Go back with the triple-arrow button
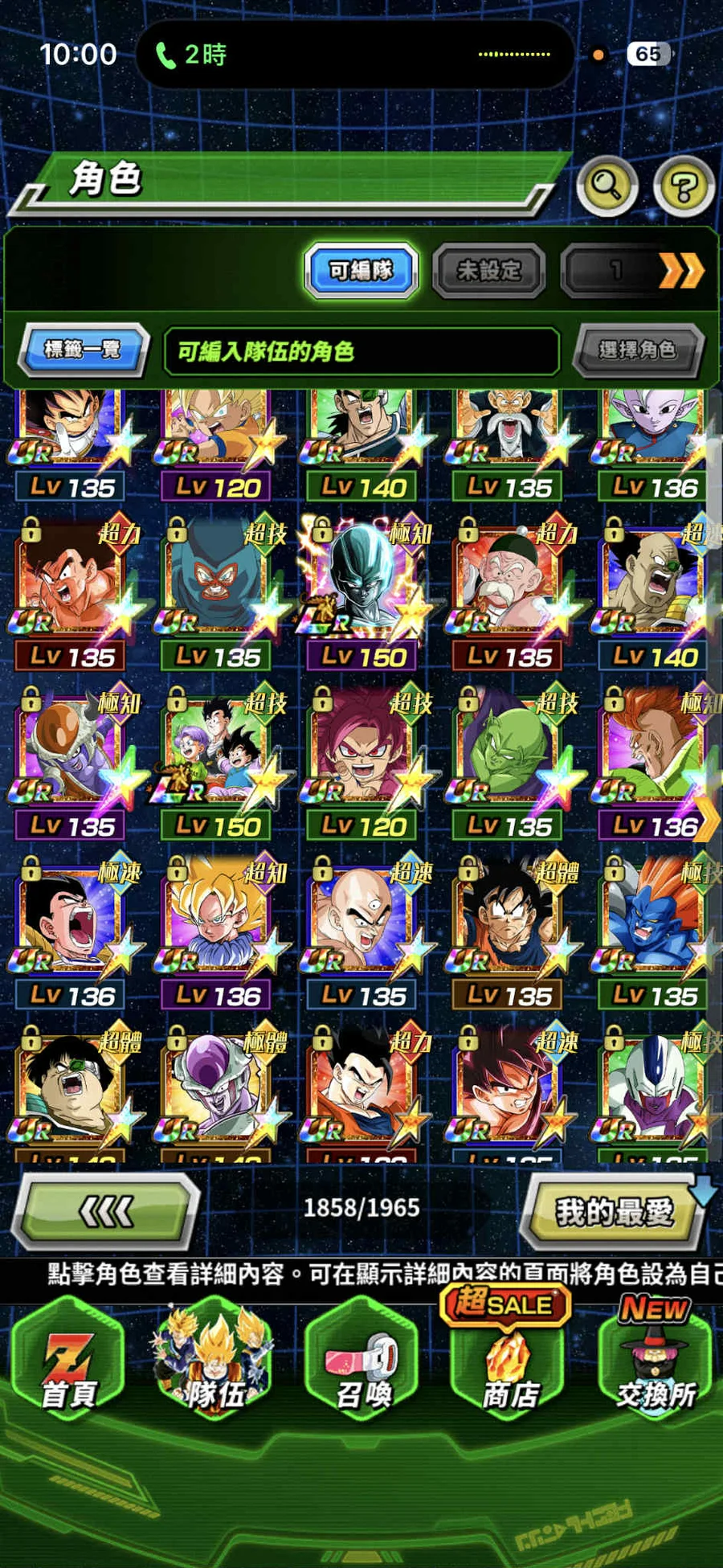723x1568 pixels. pyautogui.click(x=107, y=1210)
